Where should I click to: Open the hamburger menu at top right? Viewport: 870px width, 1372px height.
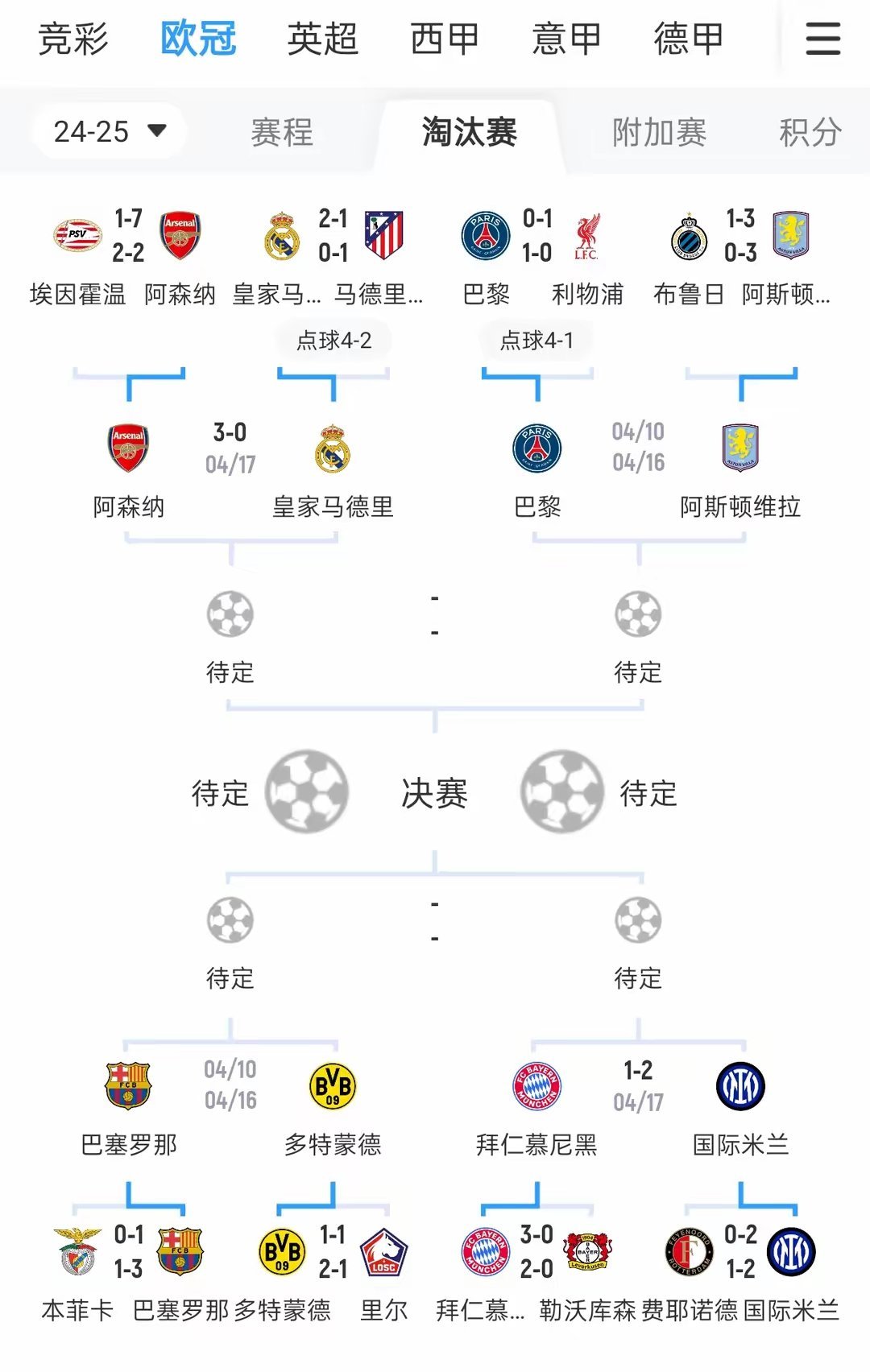pyautogui.click(x=822, y=39)
